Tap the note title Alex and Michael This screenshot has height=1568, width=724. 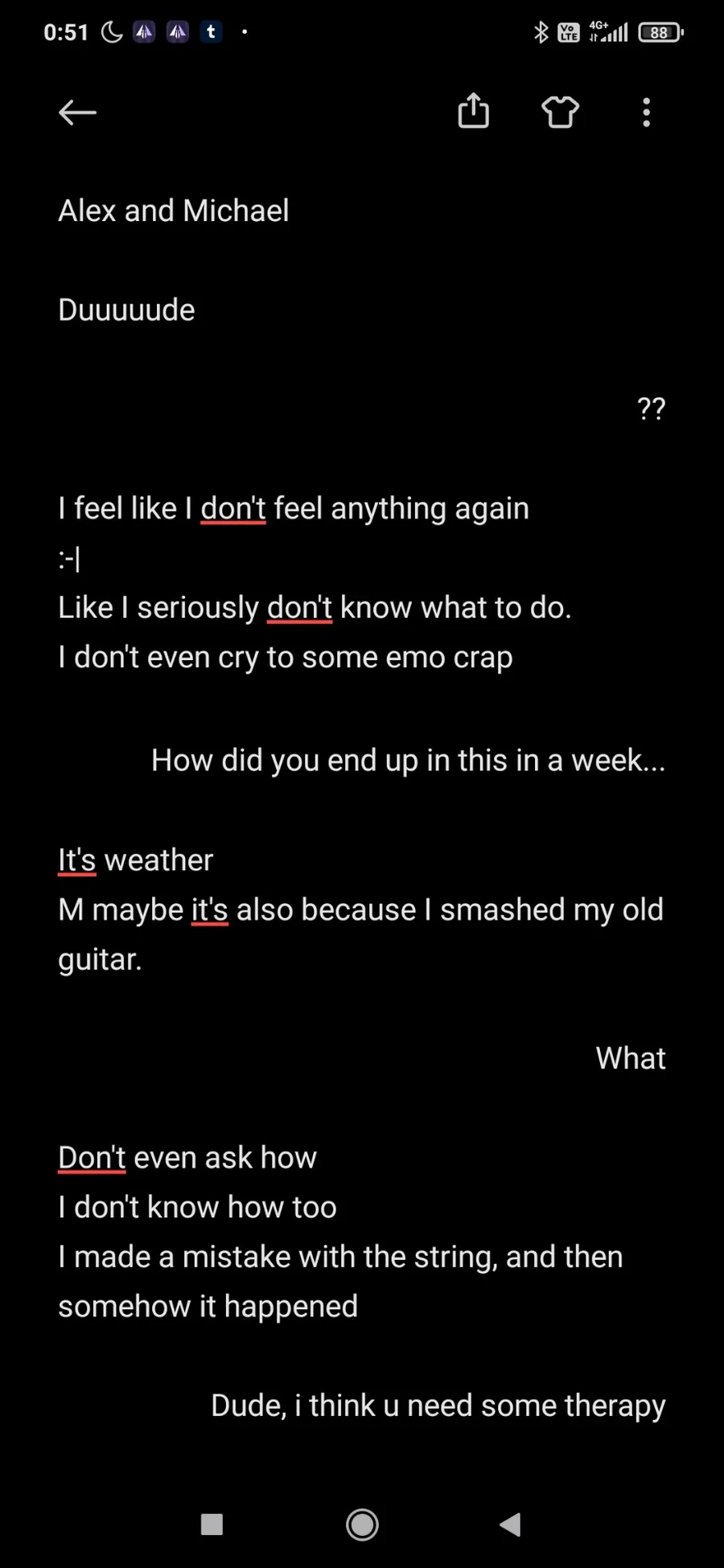tap(174, 211)
